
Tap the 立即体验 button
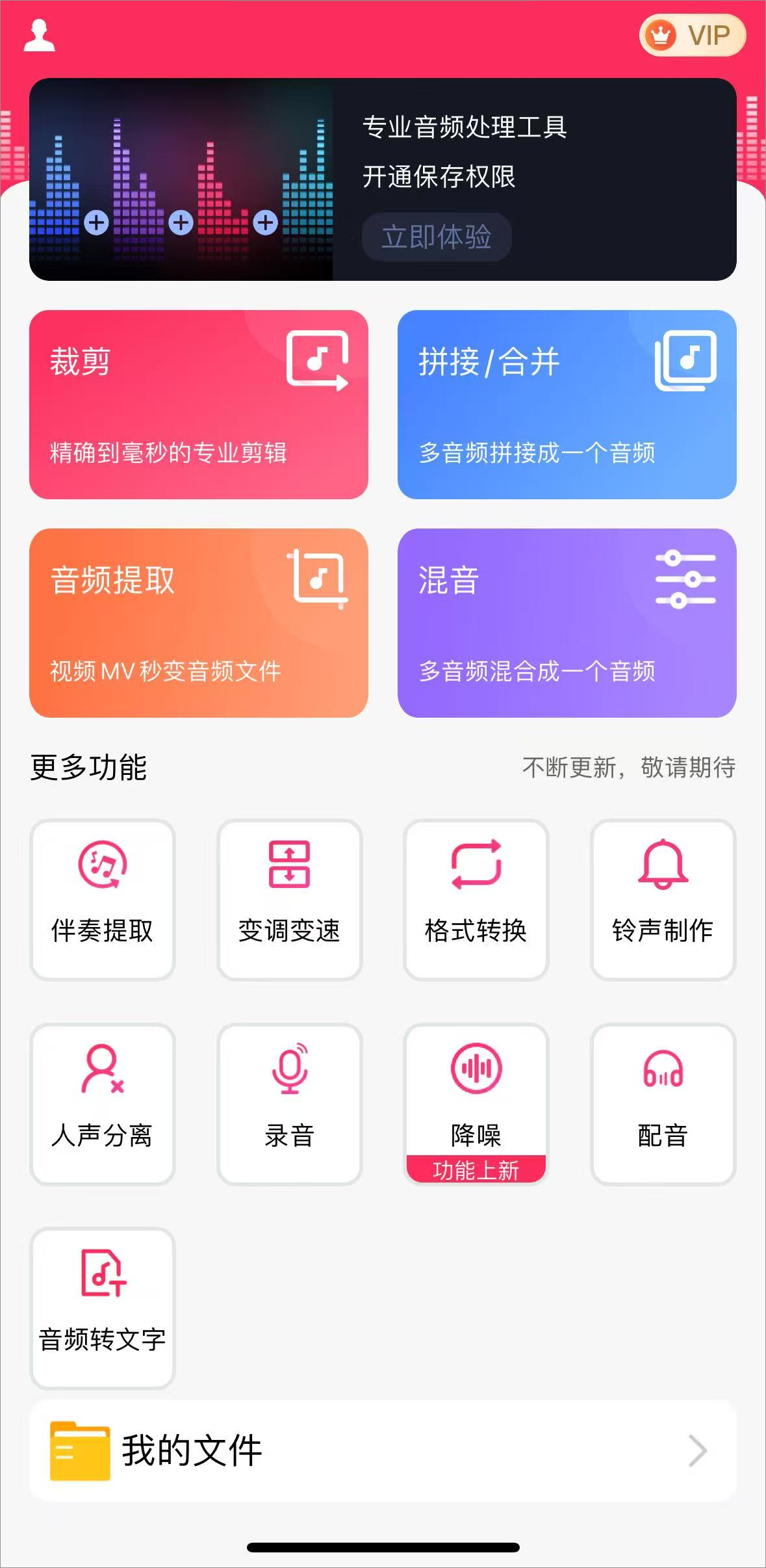point(437,237)
